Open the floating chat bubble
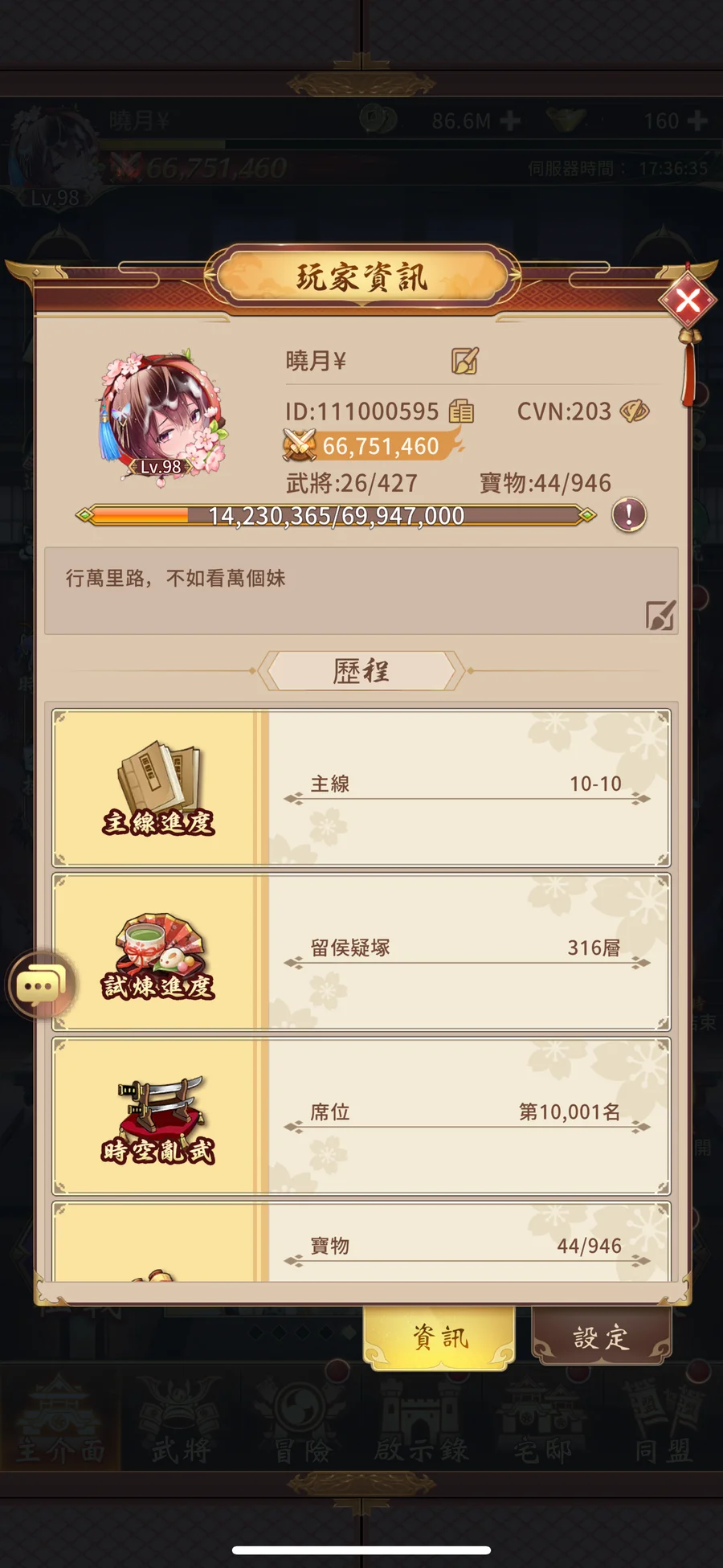This screenshot has height=1568, width=723. click(40, 985)
